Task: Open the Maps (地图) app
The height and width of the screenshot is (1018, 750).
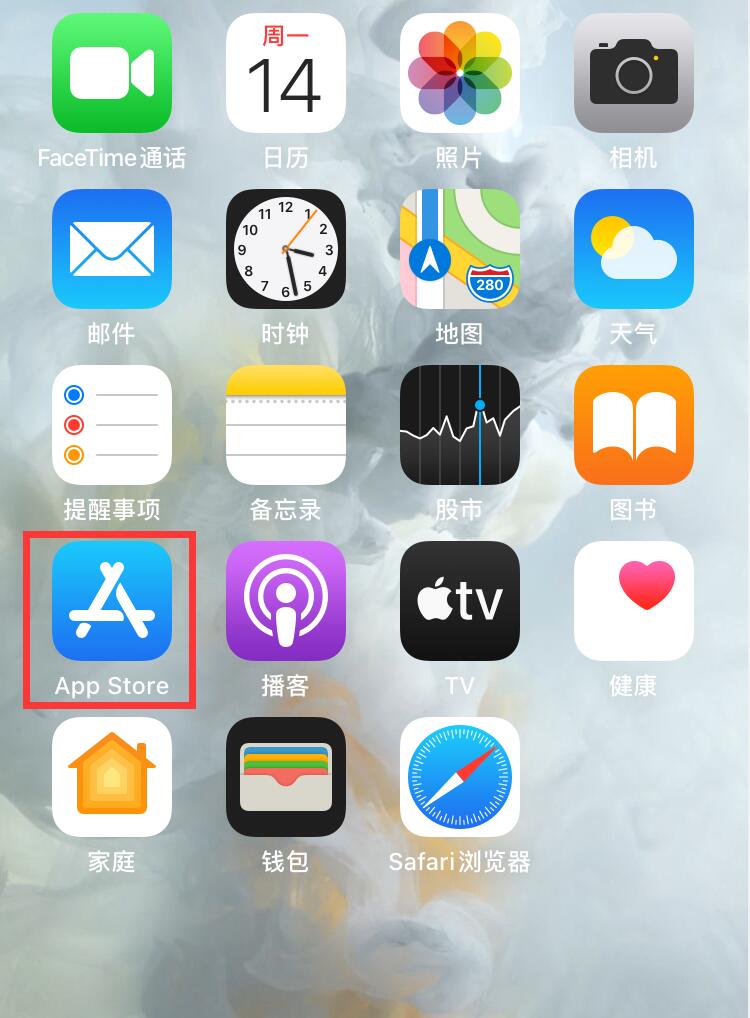Action: (x=459, y=249)
